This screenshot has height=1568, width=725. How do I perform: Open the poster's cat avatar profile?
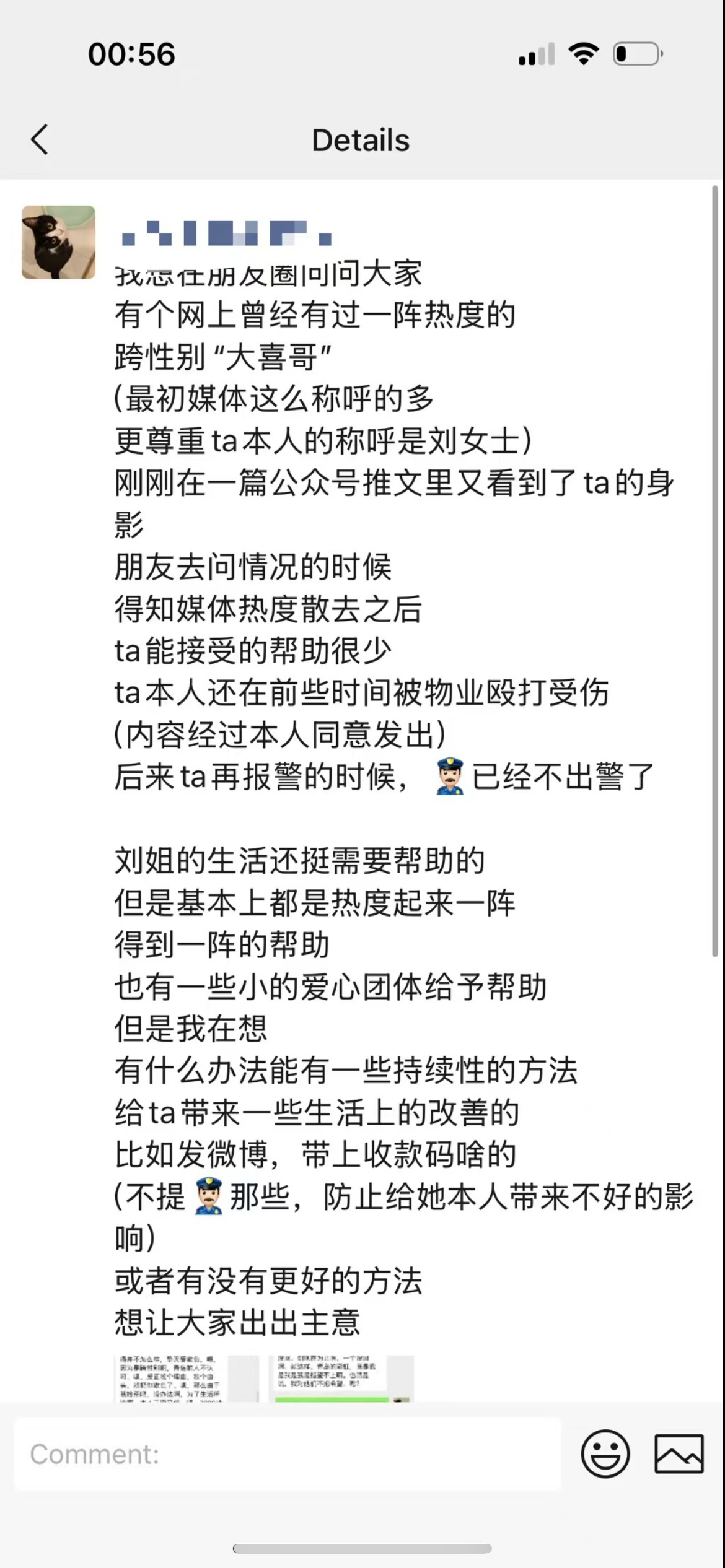pos(59,242)
